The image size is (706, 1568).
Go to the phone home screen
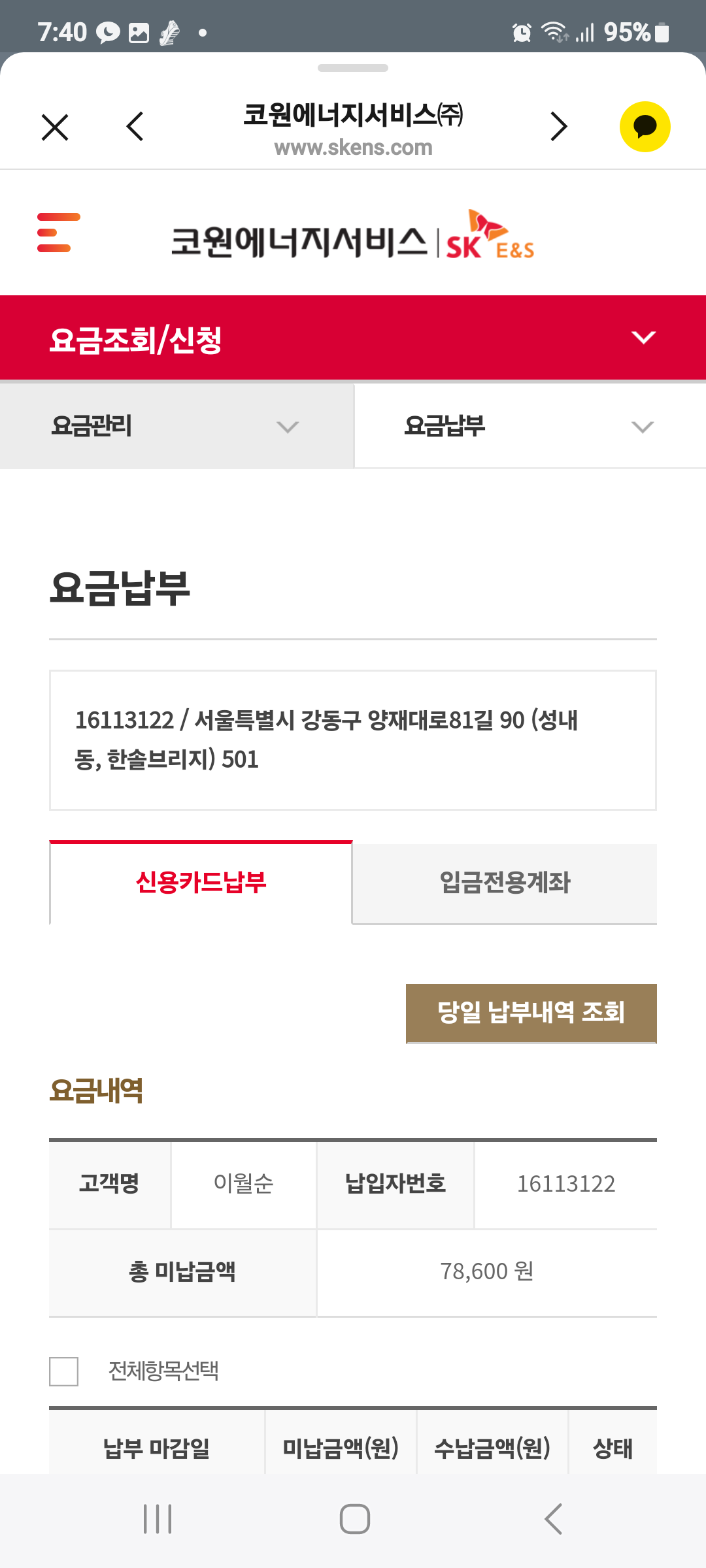354,1519
